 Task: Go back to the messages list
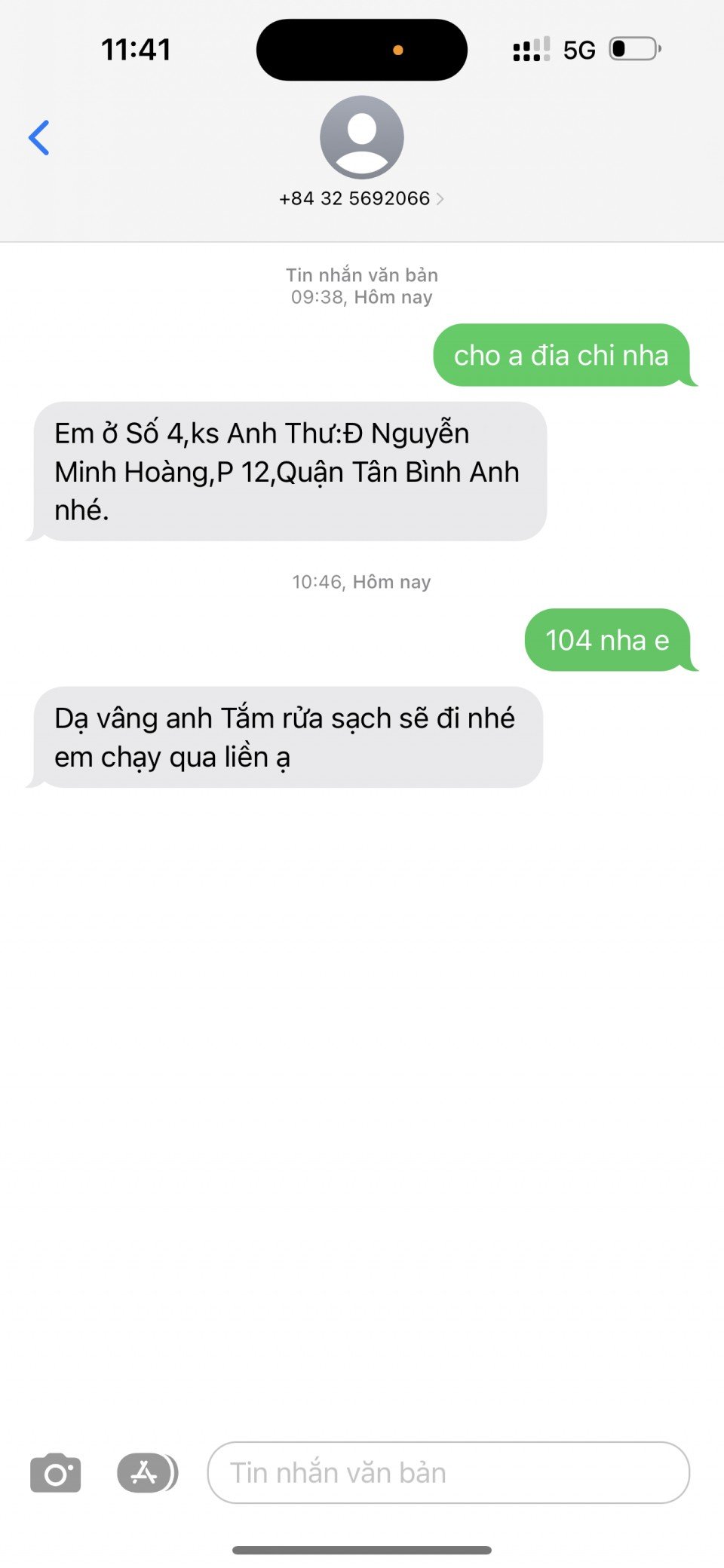pyautogui.click(x=39, y=138)
